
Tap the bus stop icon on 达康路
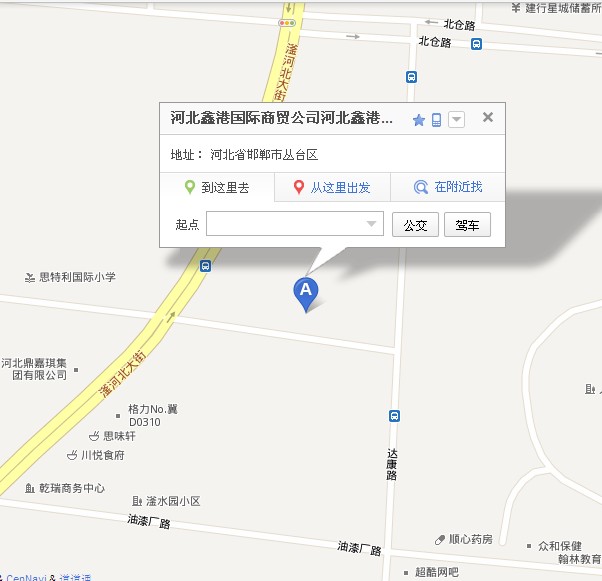394,416
